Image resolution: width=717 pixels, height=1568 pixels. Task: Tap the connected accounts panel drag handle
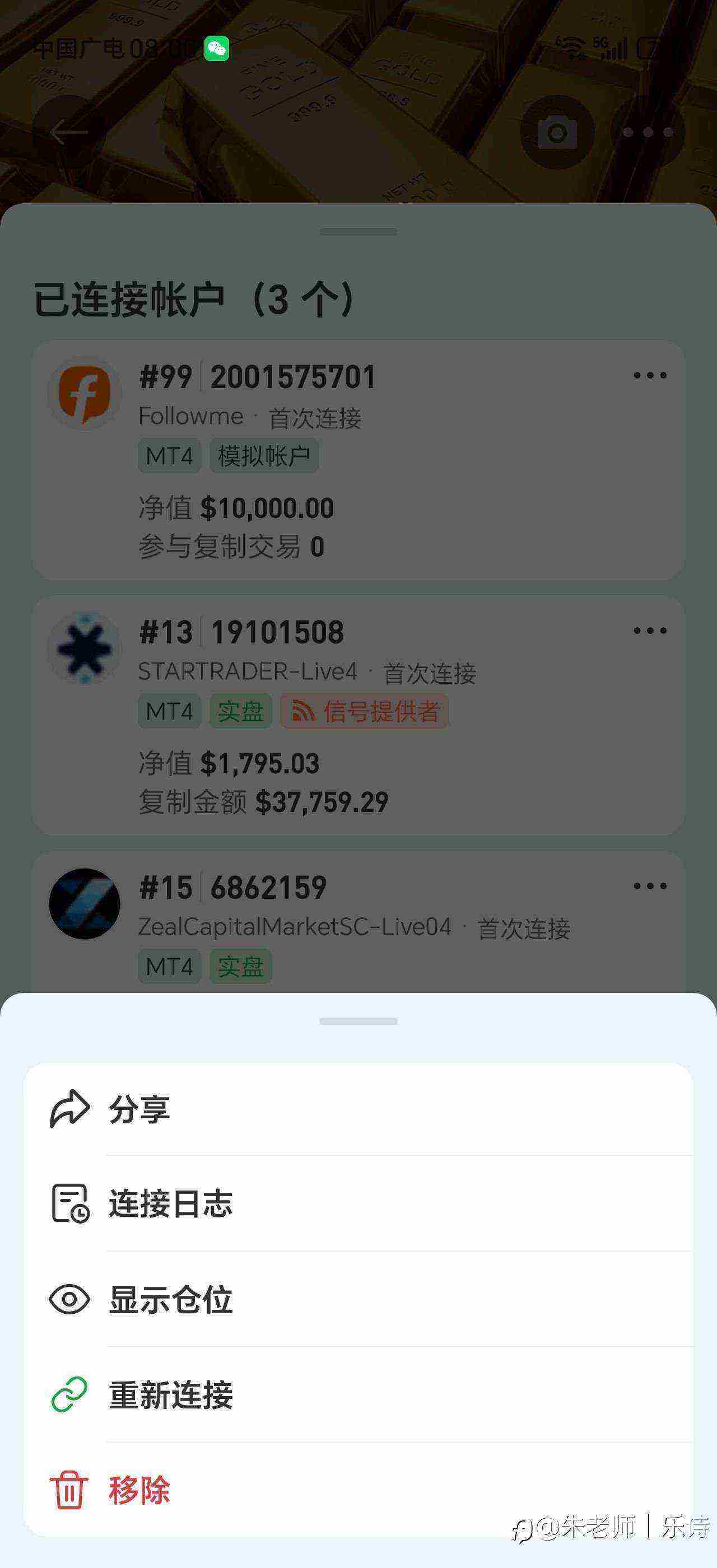[x=358, y=231]
